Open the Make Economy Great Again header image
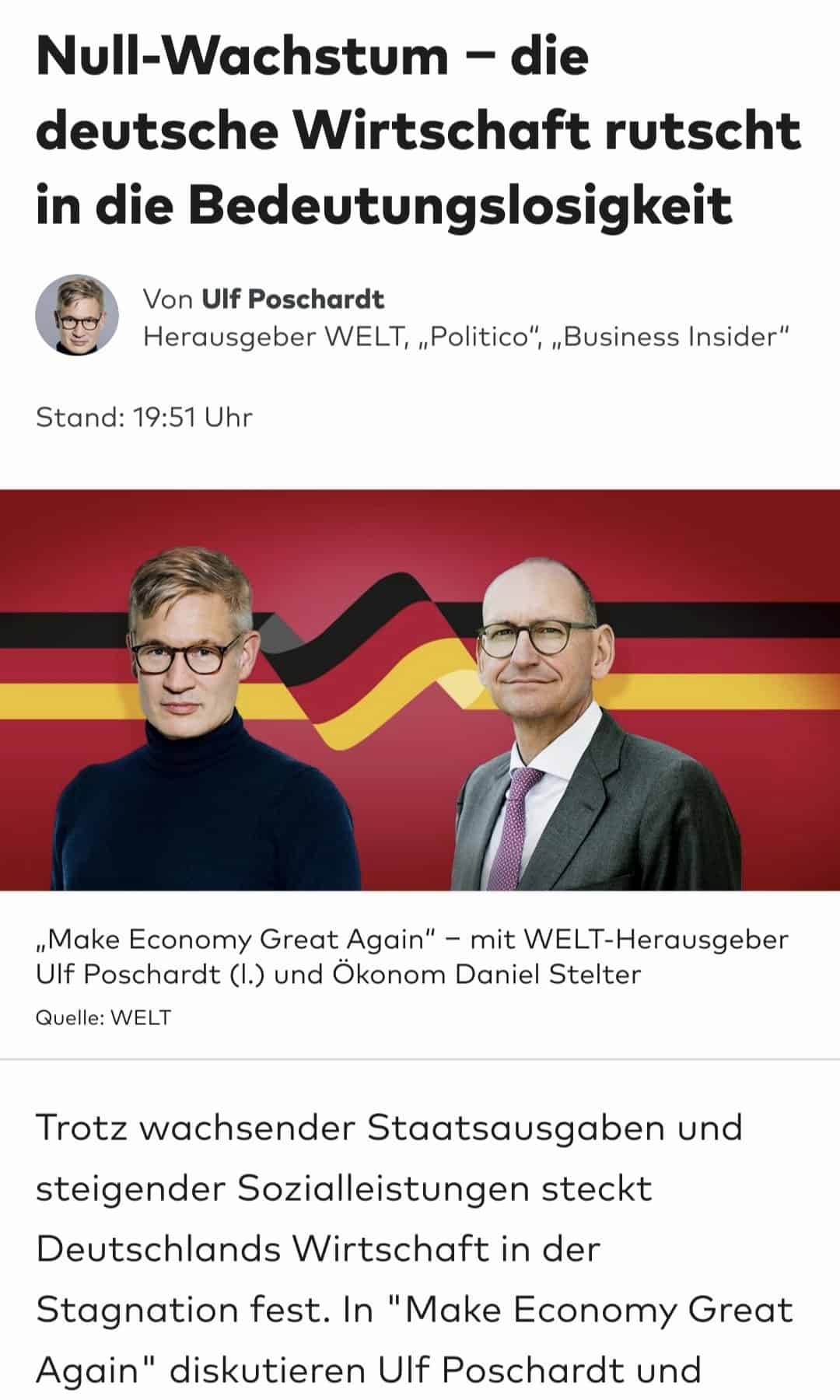The image size is (840, 1400). 420,690
